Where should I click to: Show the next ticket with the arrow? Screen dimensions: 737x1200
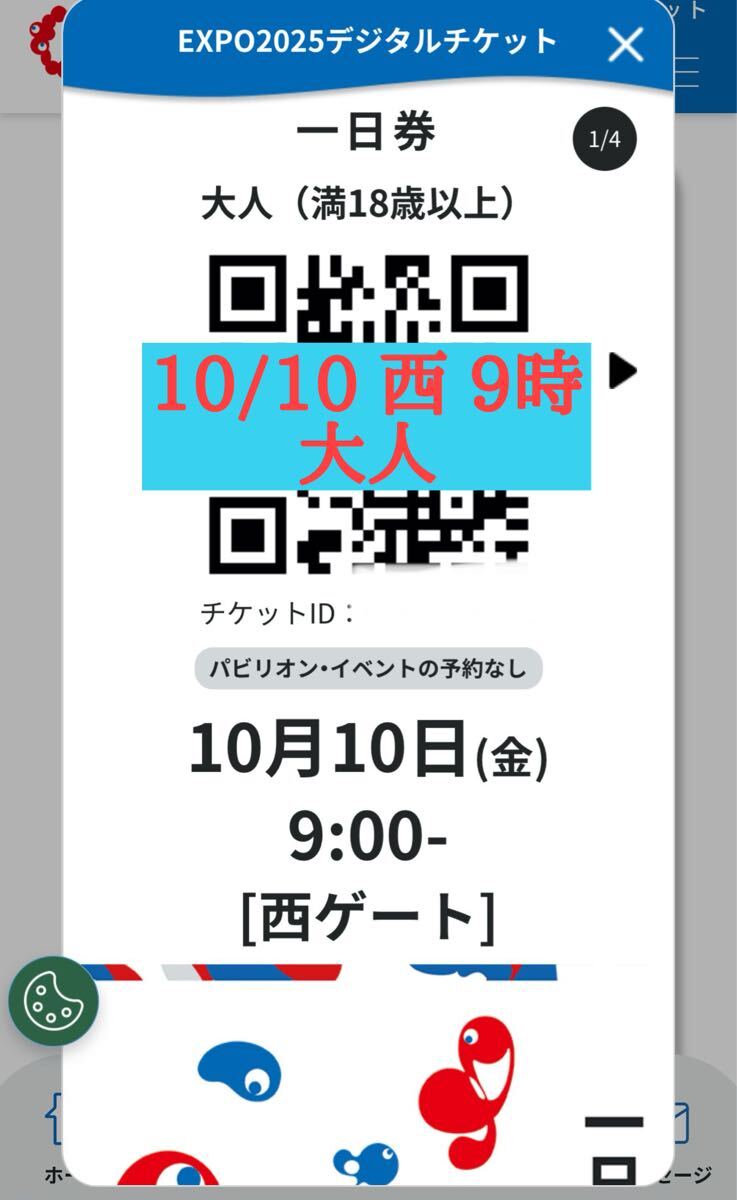[622, 371]
